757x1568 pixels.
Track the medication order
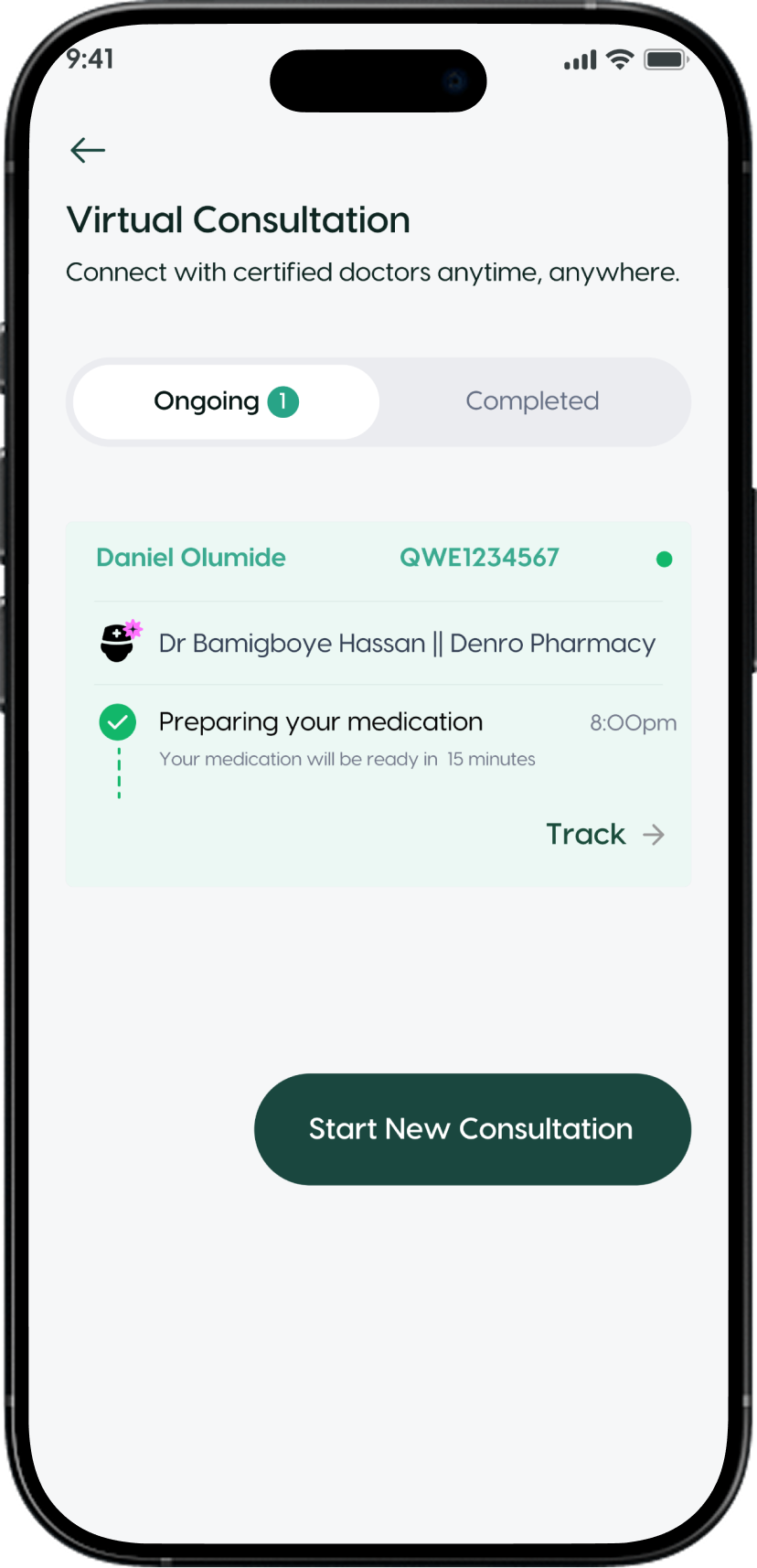tap(604, 834)
